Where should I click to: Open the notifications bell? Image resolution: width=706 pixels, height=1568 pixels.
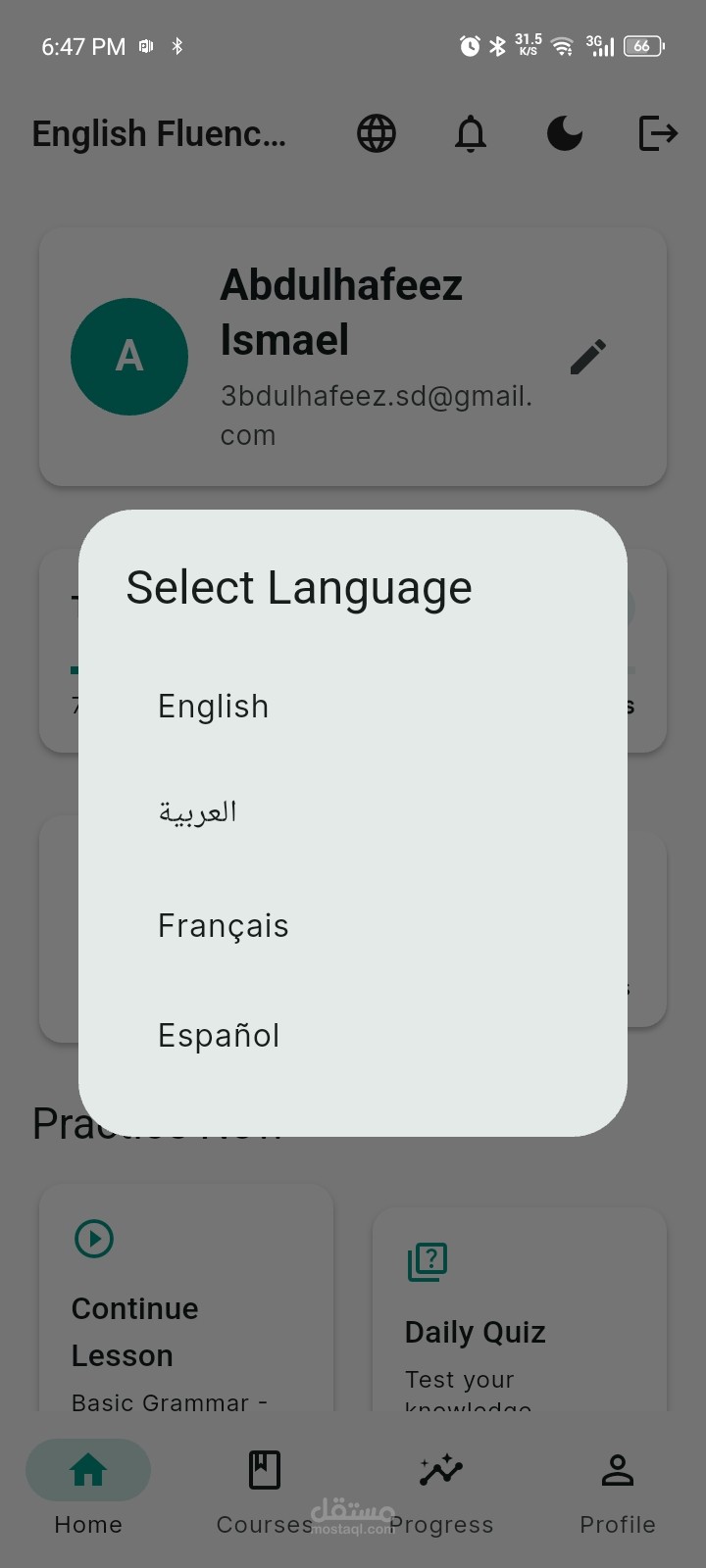[x=471, y=133]
